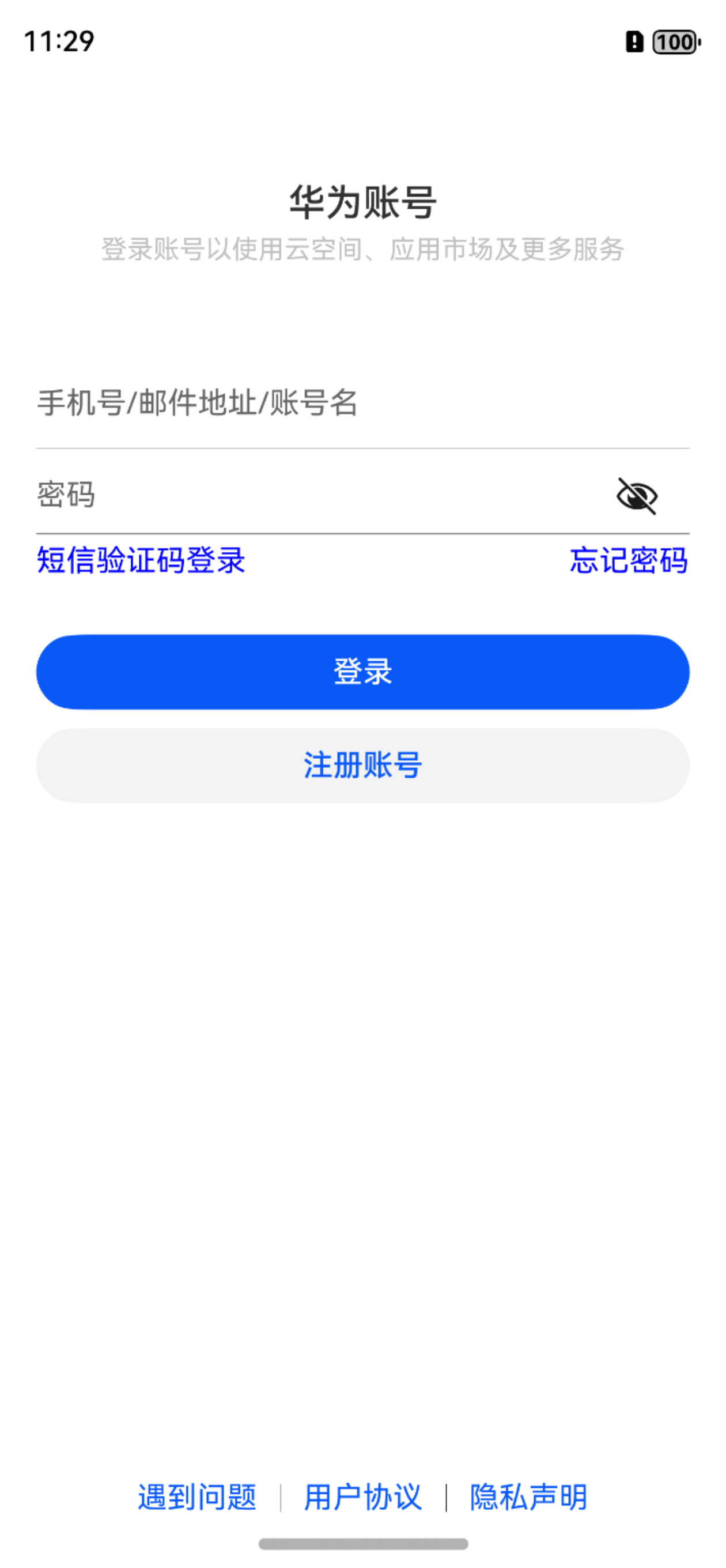Screen dimensions: 726x1568
Task: Open the 遇到问题 help link
Action: [x=197, y=1497]
